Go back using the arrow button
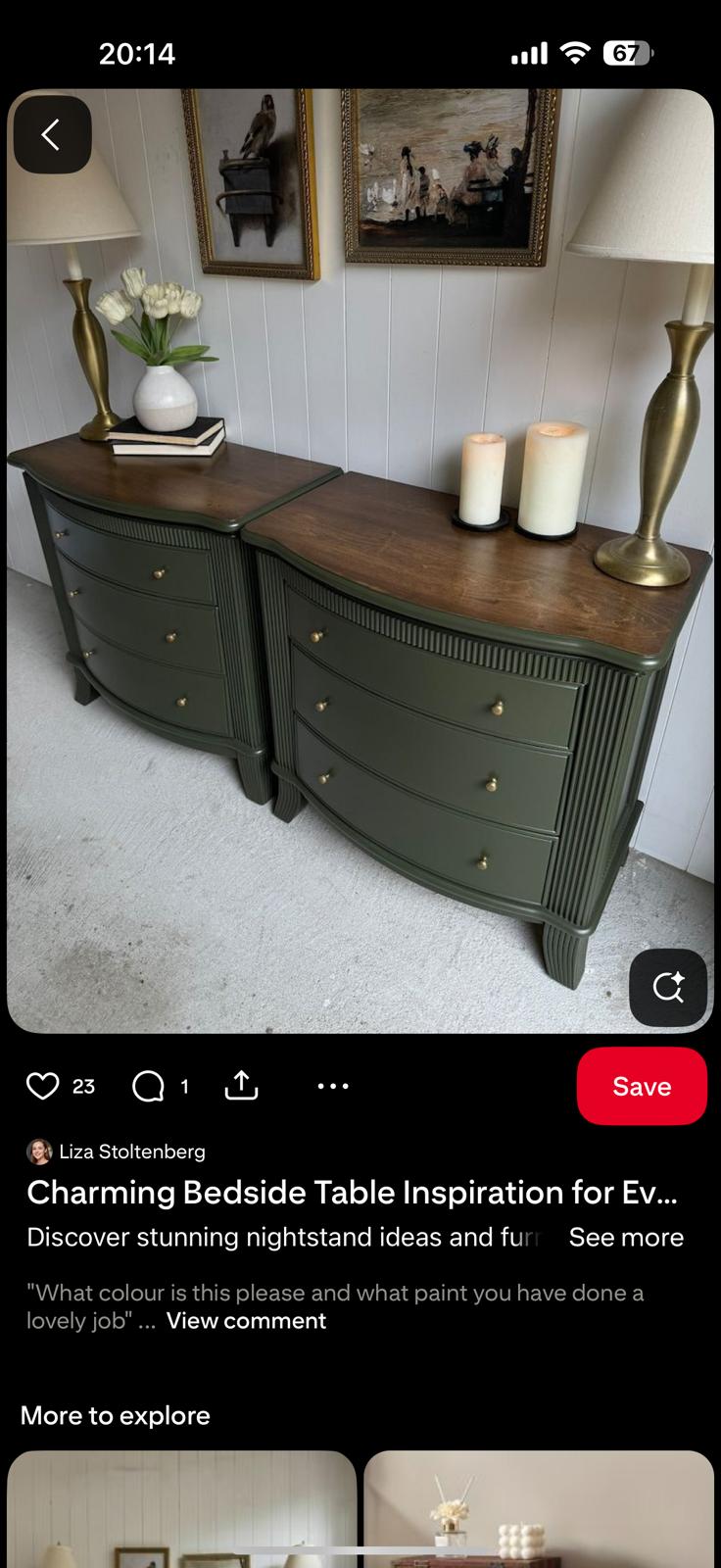 pyautogui.click(x=52, y=135)
